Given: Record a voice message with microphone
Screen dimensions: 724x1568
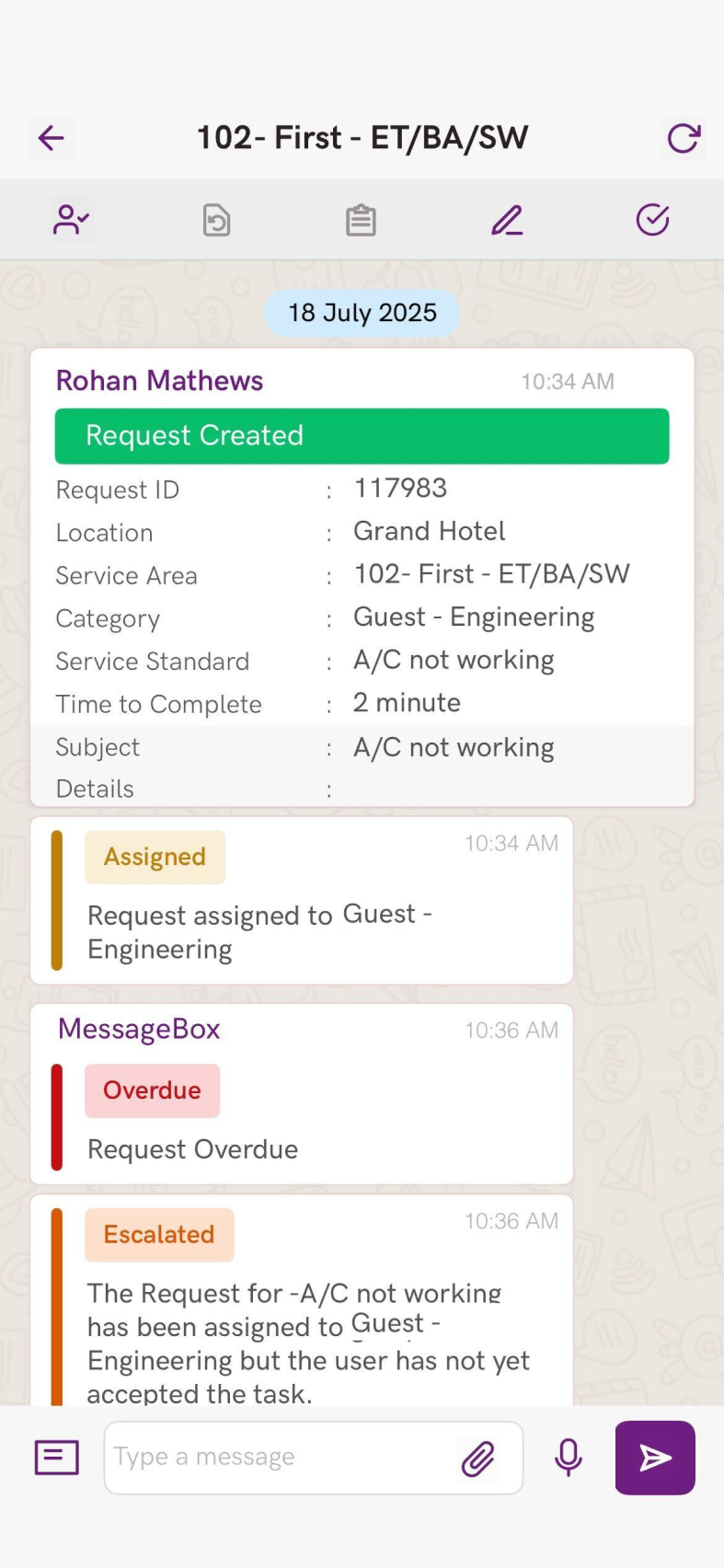Looking at the screenshot, I should (569, 1458).
